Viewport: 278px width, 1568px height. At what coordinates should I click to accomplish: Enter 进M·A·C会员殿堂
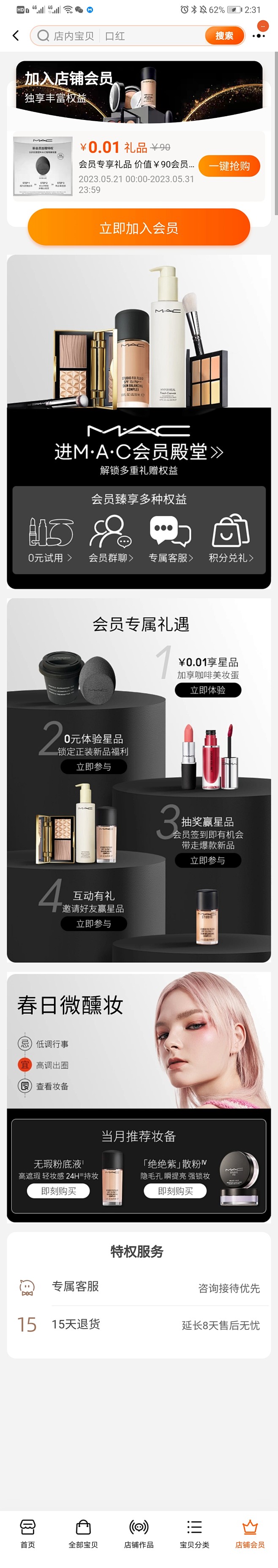coord(139,452)
